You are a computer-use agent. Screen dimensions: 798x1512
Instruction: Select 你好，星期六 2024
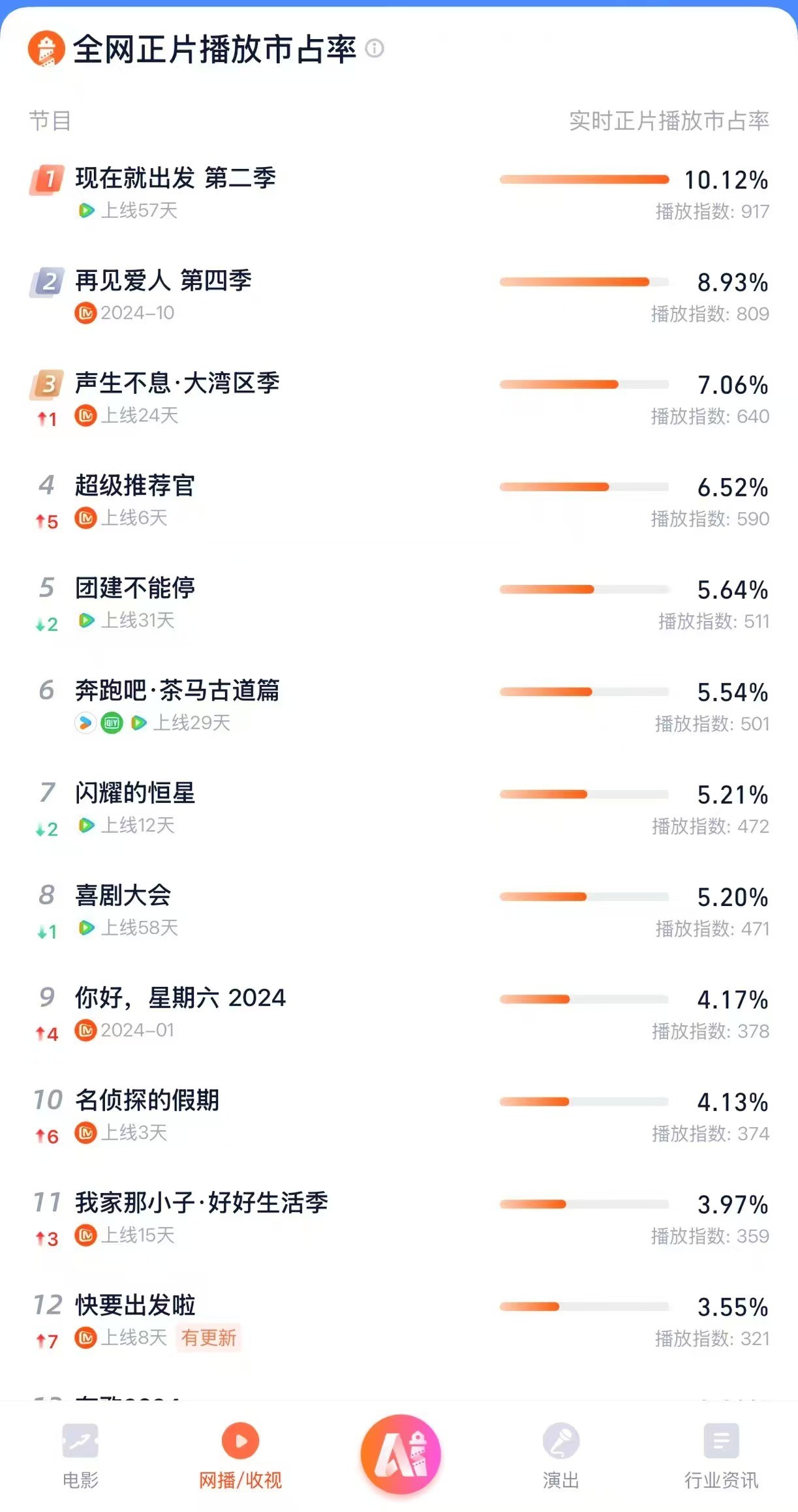click(x=180, y=998)
